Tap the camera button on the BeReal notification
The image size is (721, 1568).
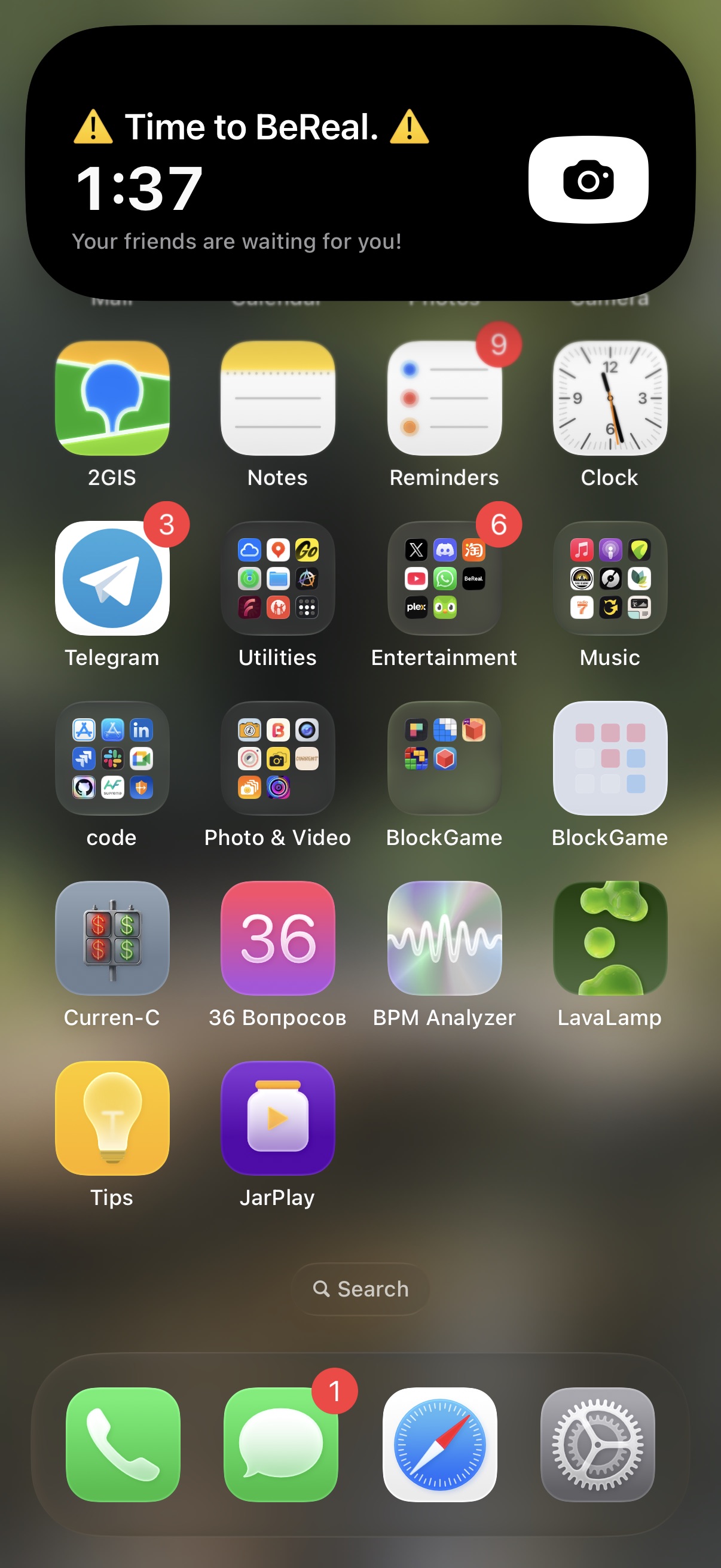(x=589, y=179)
